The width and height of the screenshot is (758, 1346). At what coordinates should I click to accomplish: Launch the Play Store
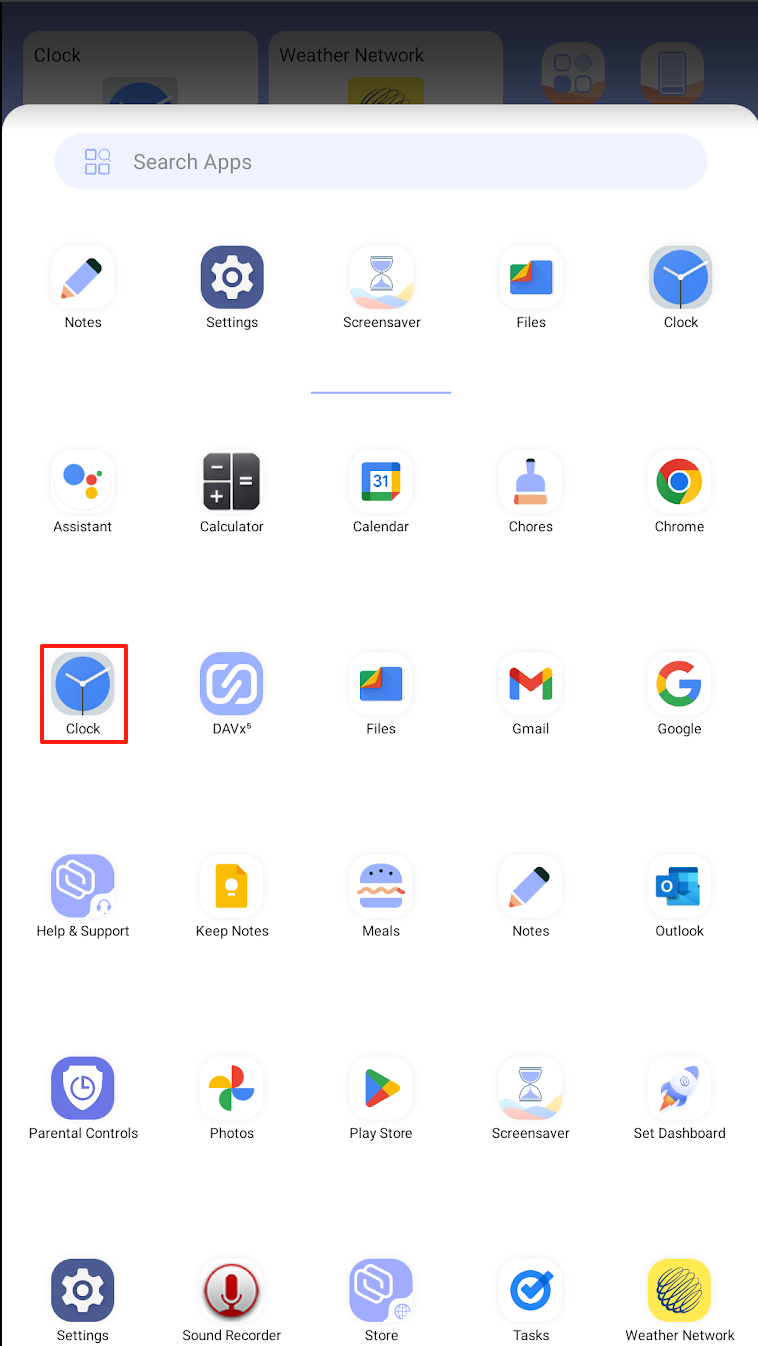coord(381,1089)
